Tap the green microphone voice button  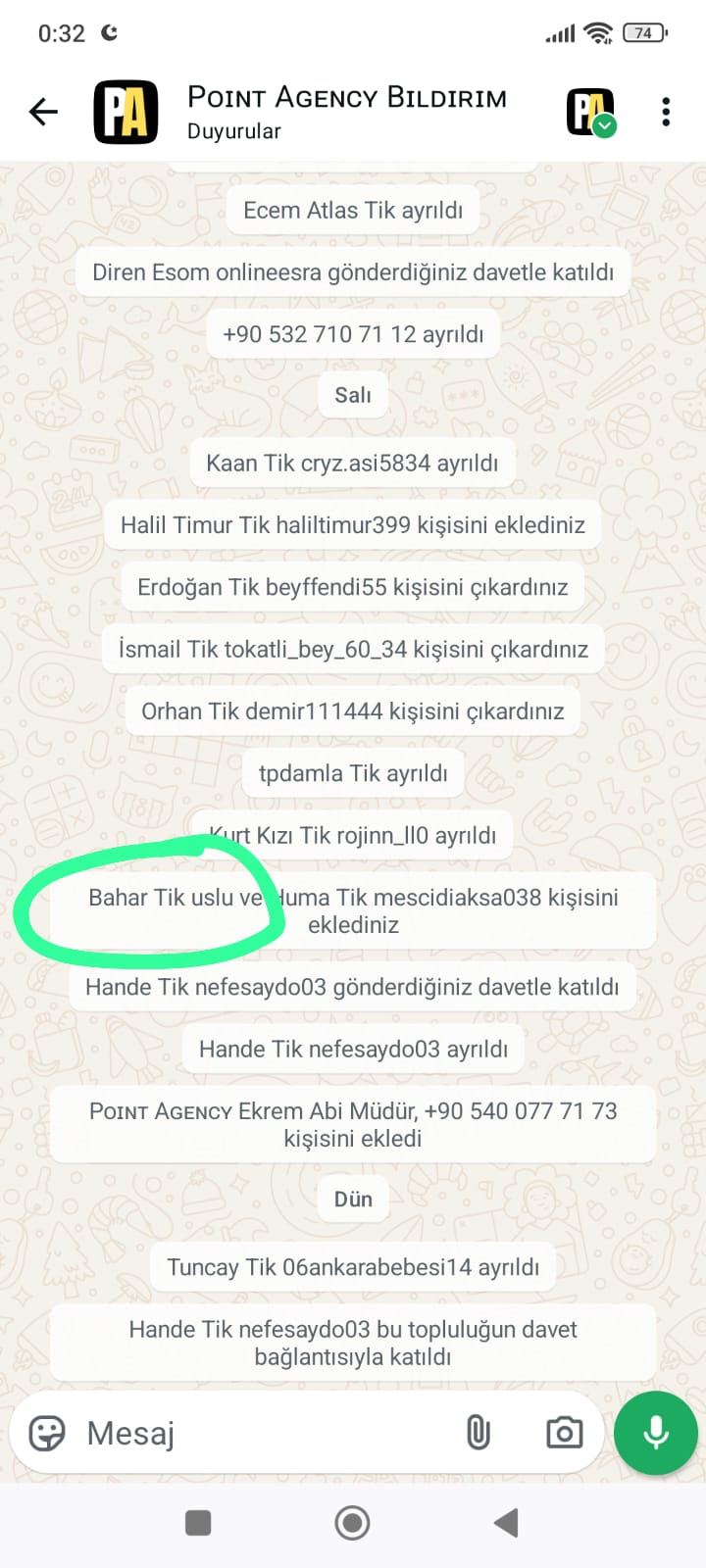click(655, 1433)
